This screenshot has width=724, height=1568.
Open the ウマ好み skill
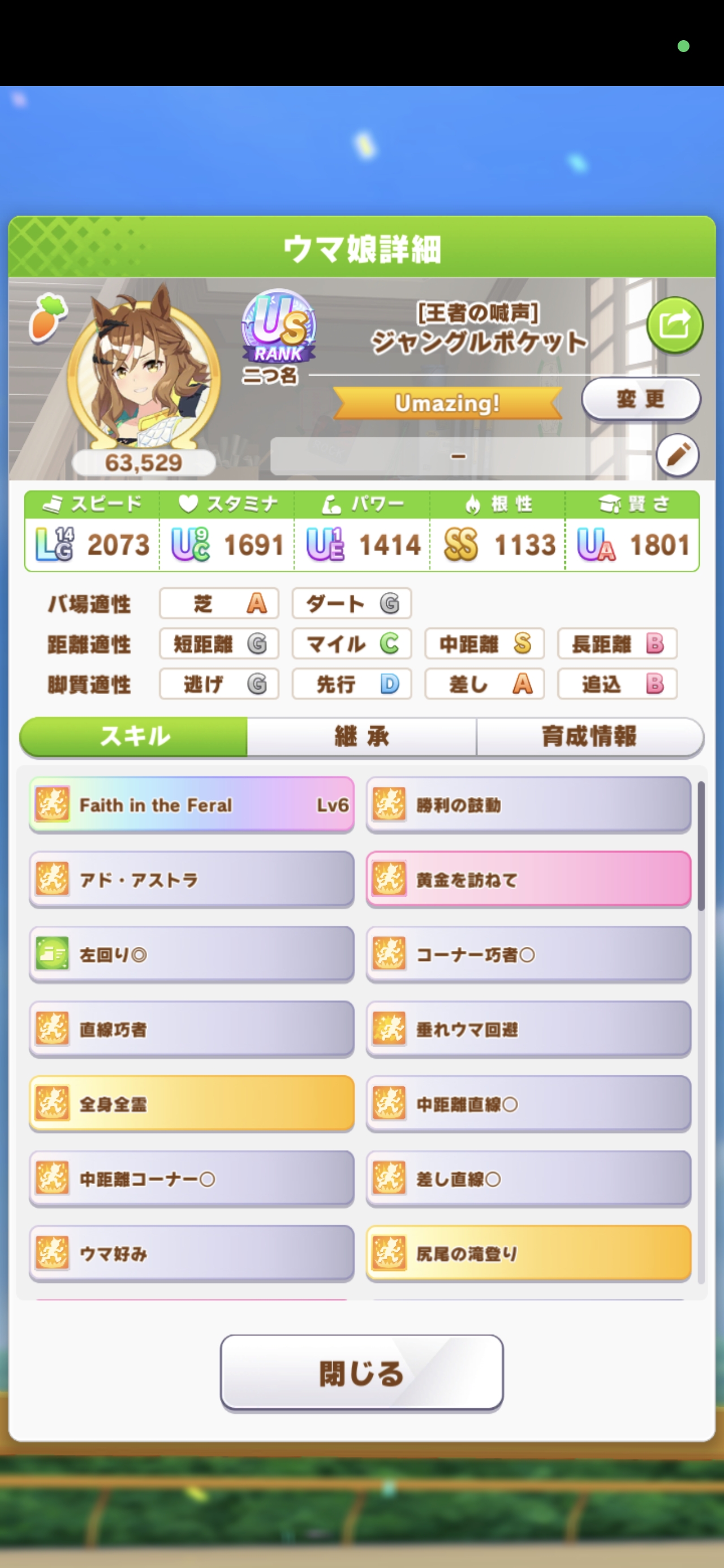click(x=191, y=1254)
